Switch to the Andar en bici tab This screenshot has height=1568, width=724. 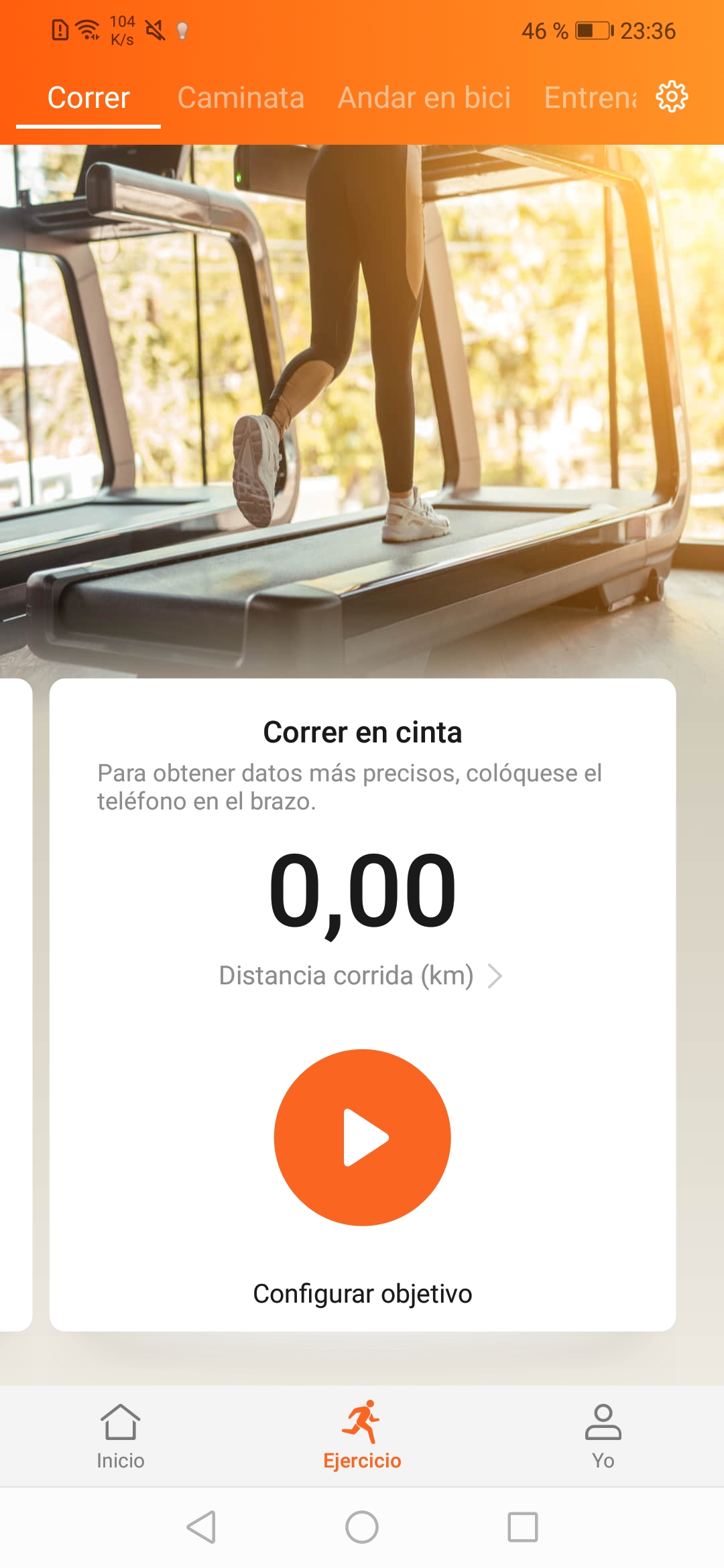[424, 98]
